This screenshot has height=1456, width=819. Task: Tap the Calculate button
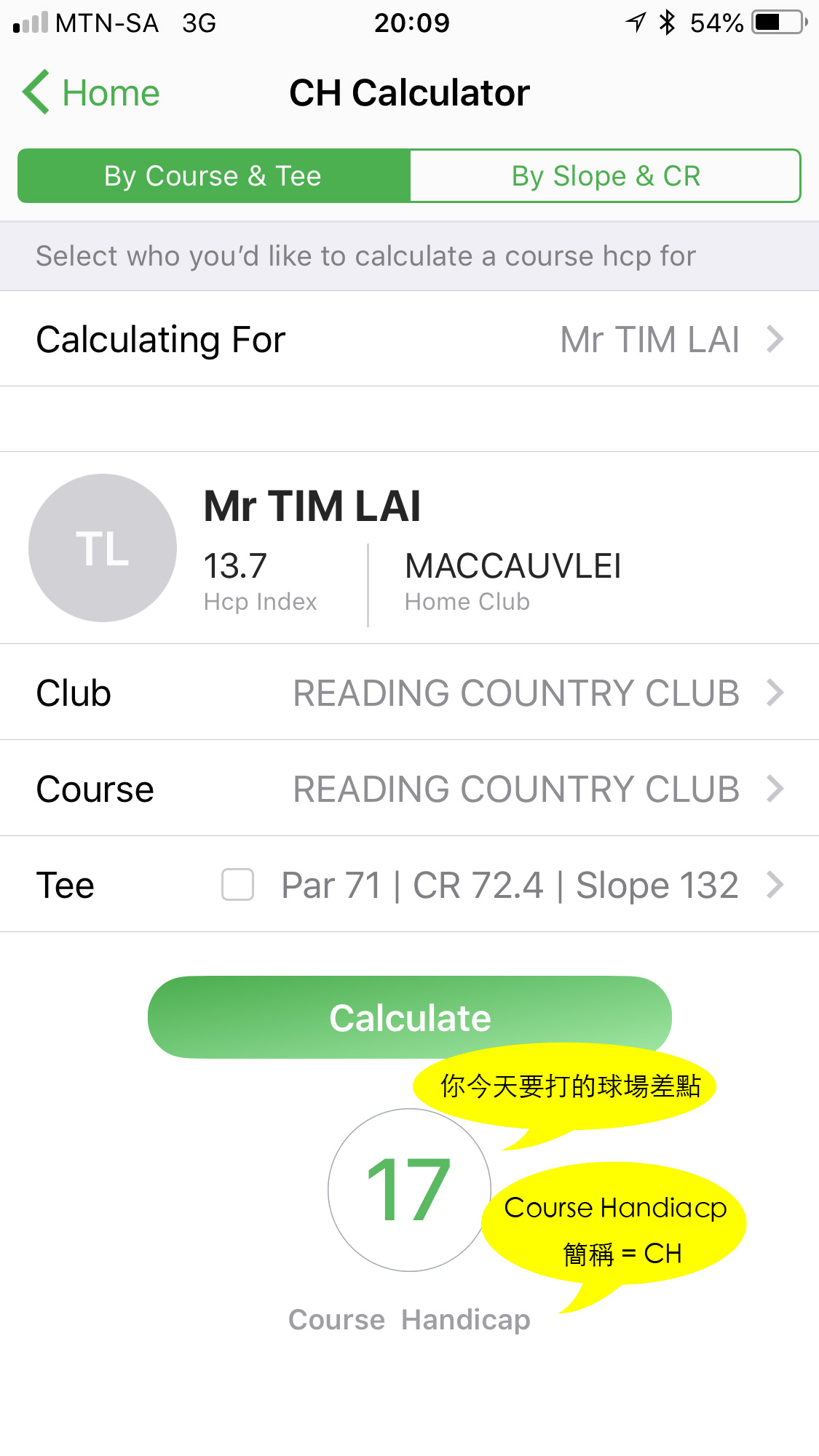tap(410, 1017)
